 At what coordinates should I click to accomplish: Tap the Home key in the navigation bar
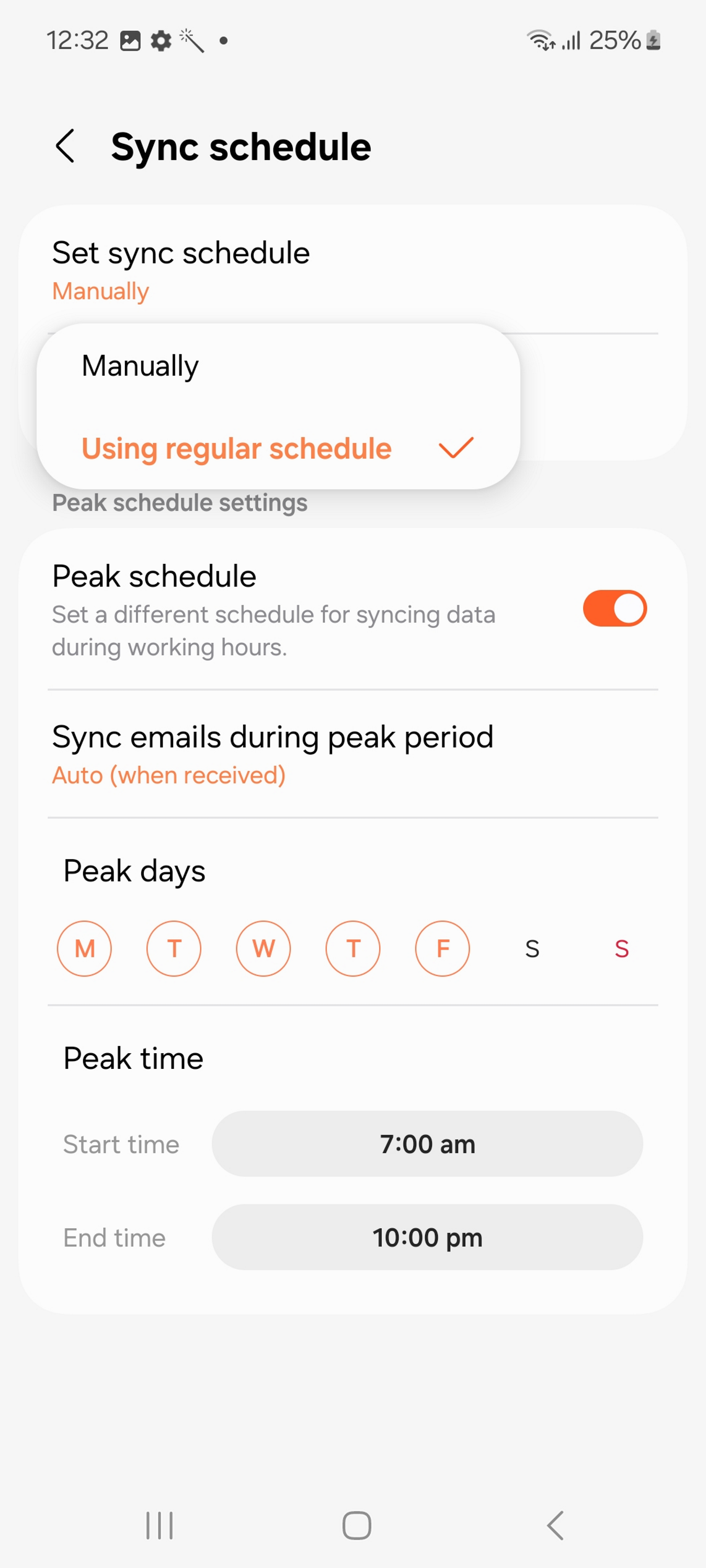click(356, 1524)
